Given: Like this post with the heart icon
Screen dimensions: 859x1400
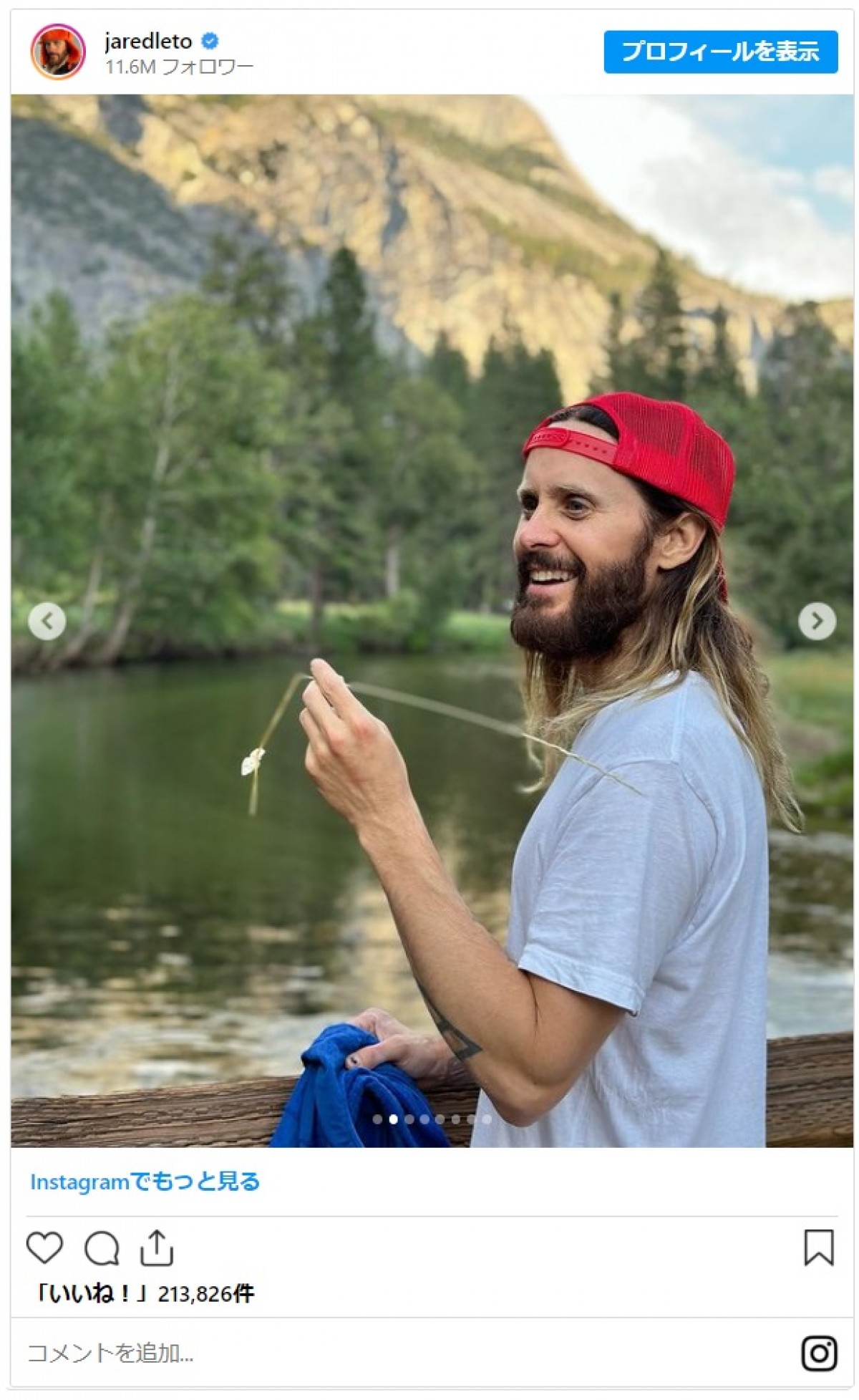Looking at the screenshot, I should click(x=44, y=1247).
